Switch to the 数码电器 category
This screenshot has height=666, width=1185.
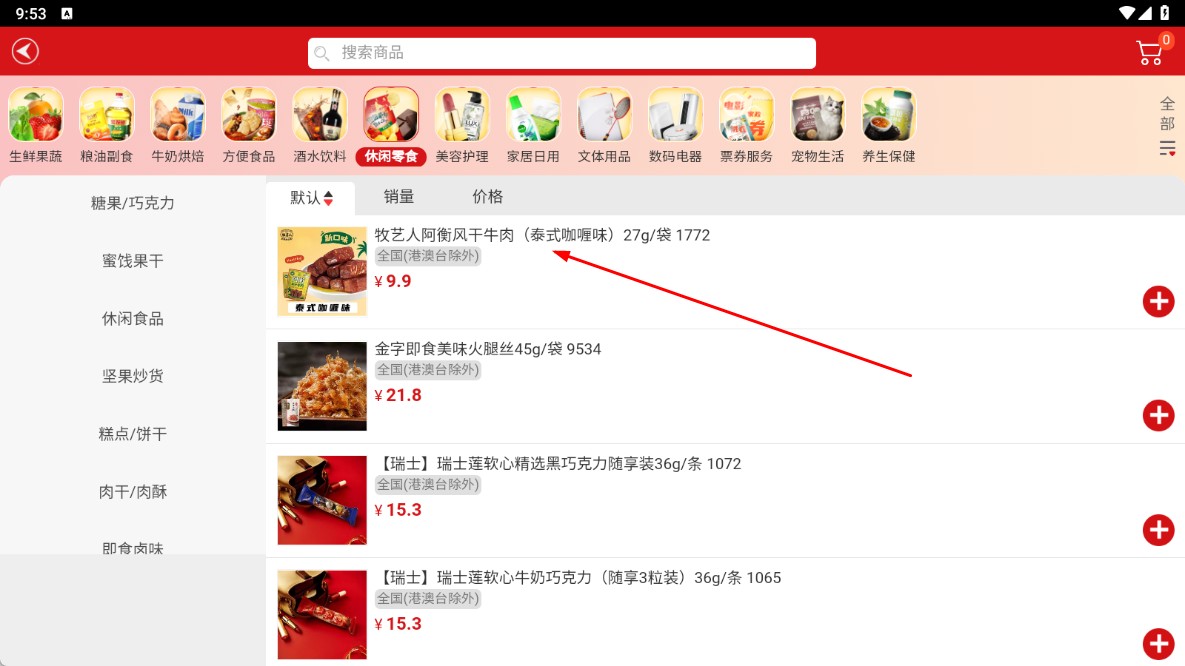675,125
